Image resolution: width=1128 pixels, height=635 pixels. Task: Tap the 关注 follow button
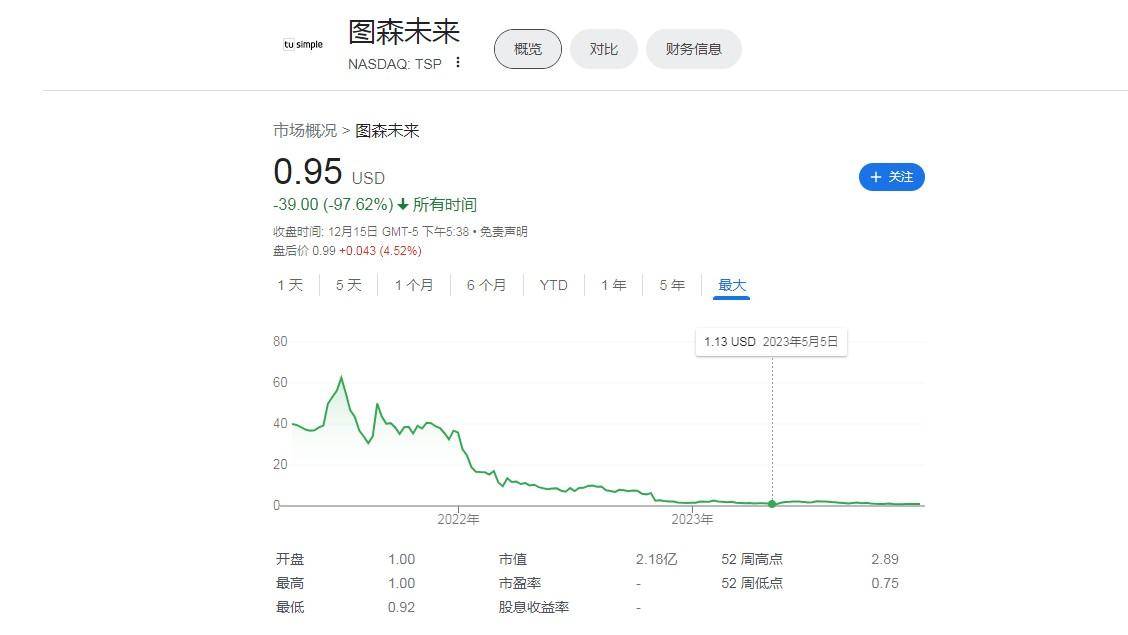coord(891,177)
